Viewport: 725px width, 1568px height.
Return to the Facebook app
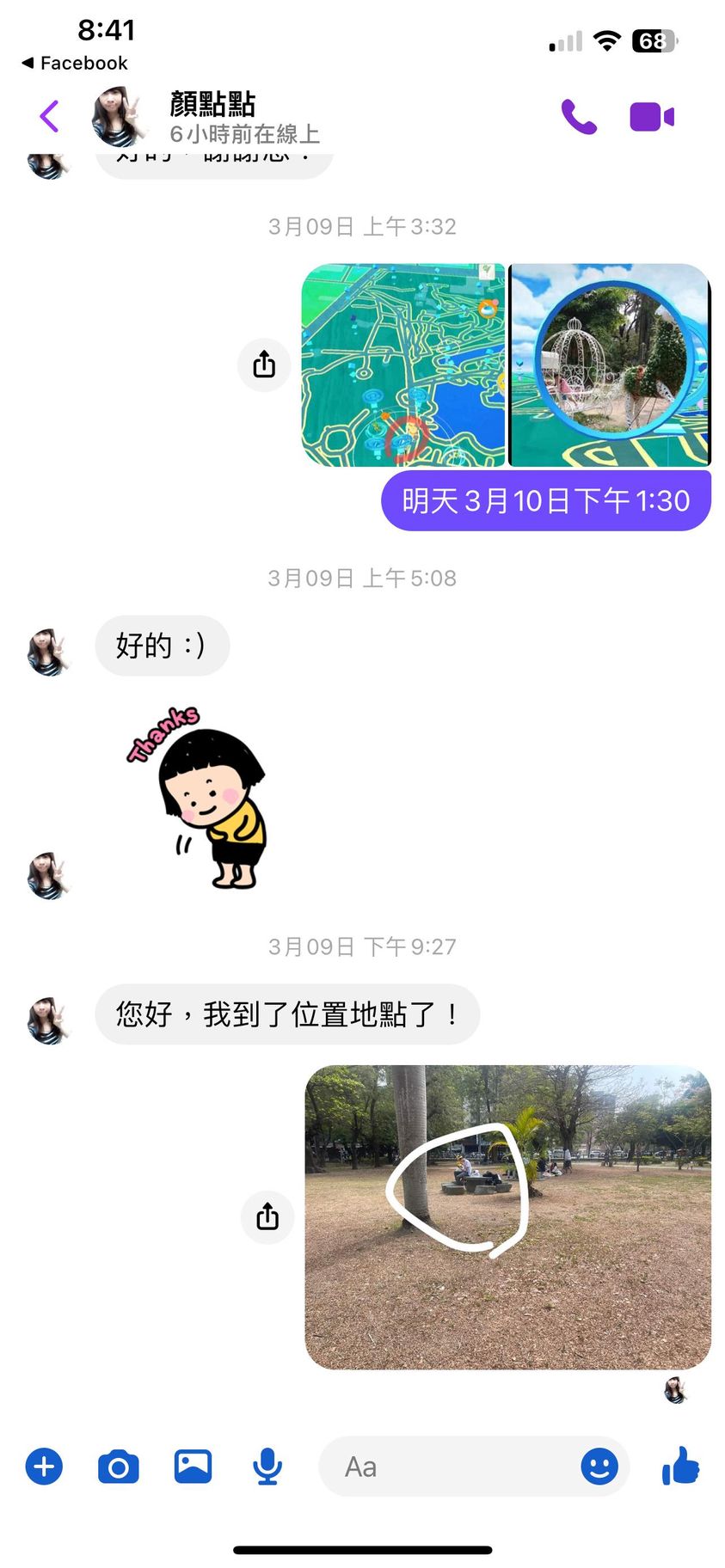click(75, 63)
